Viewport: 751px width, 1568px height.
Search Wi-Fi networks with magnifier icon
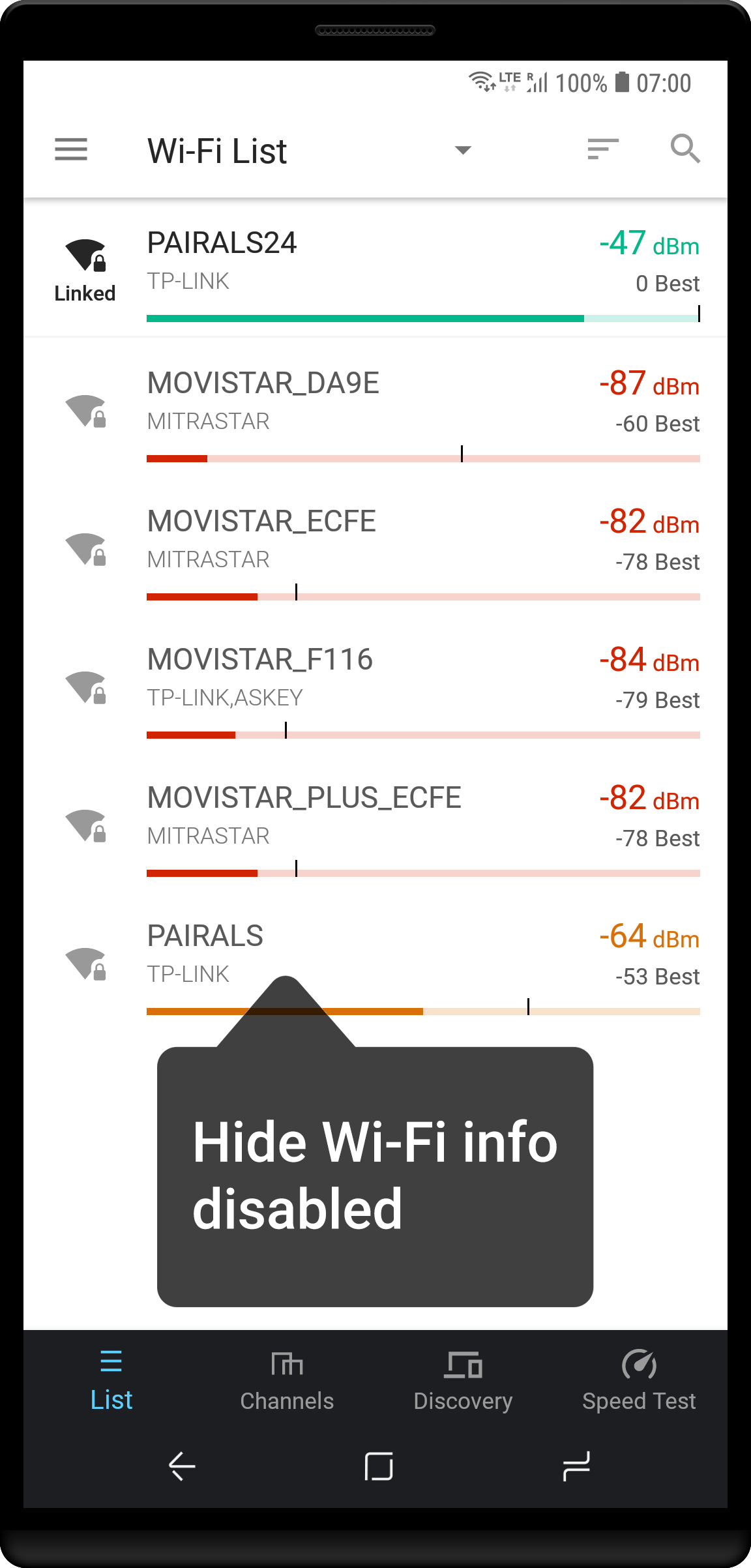685,150
